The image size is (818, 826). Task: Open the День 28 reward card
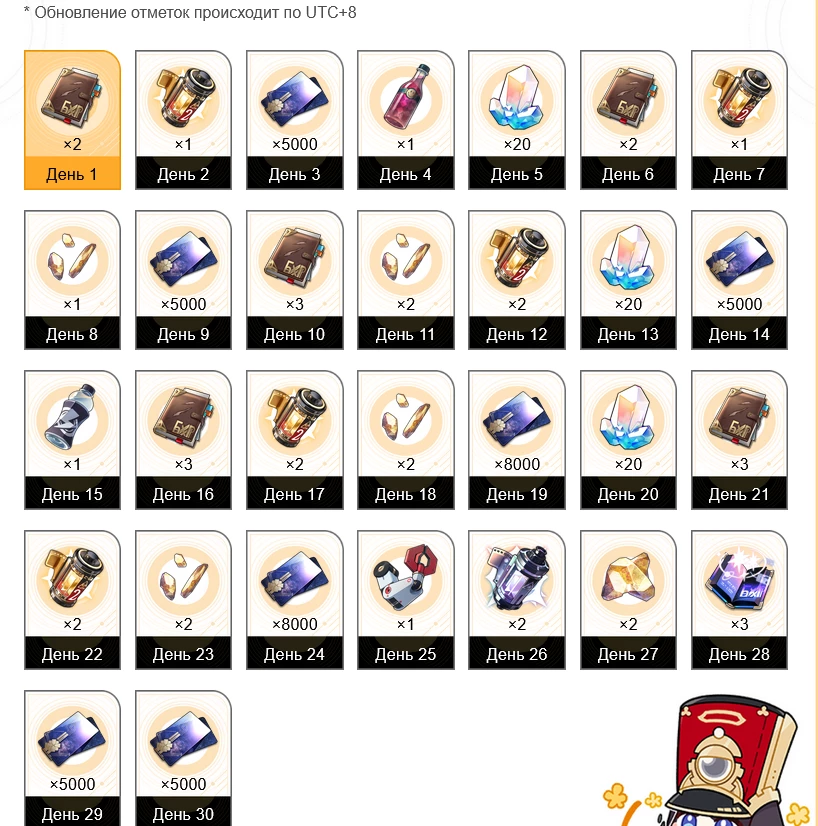pyautogui.click(x=739, y=600)
